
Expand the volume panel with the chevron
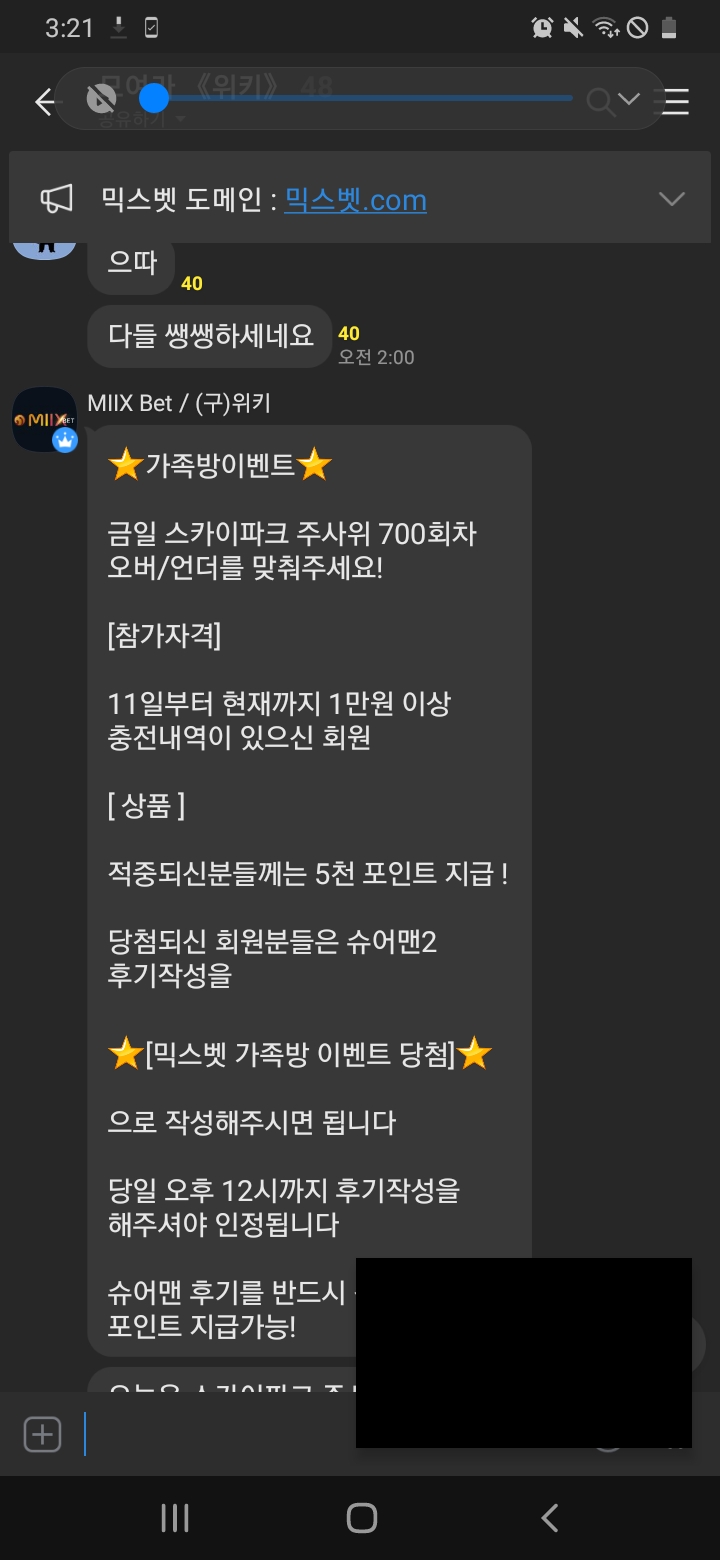628,98
